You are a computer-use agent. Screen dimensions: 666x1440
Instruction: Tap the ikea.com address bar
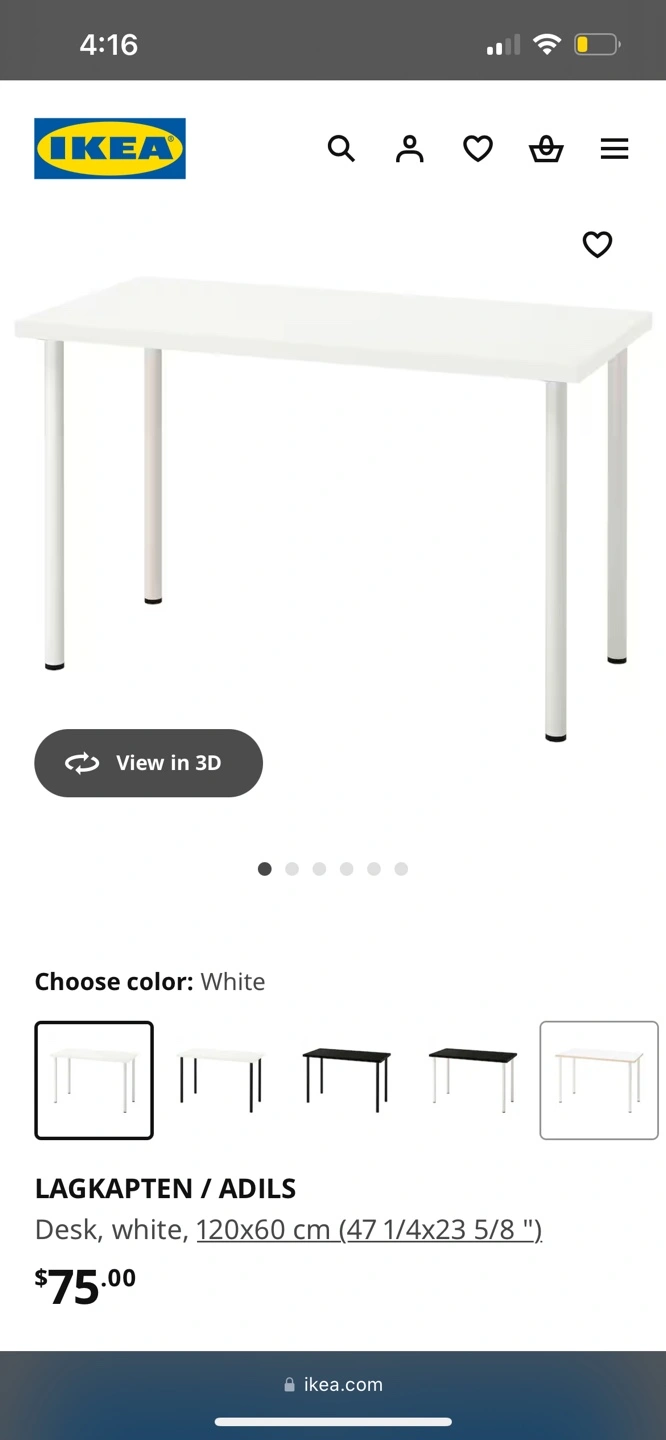tap(333, 1385)
